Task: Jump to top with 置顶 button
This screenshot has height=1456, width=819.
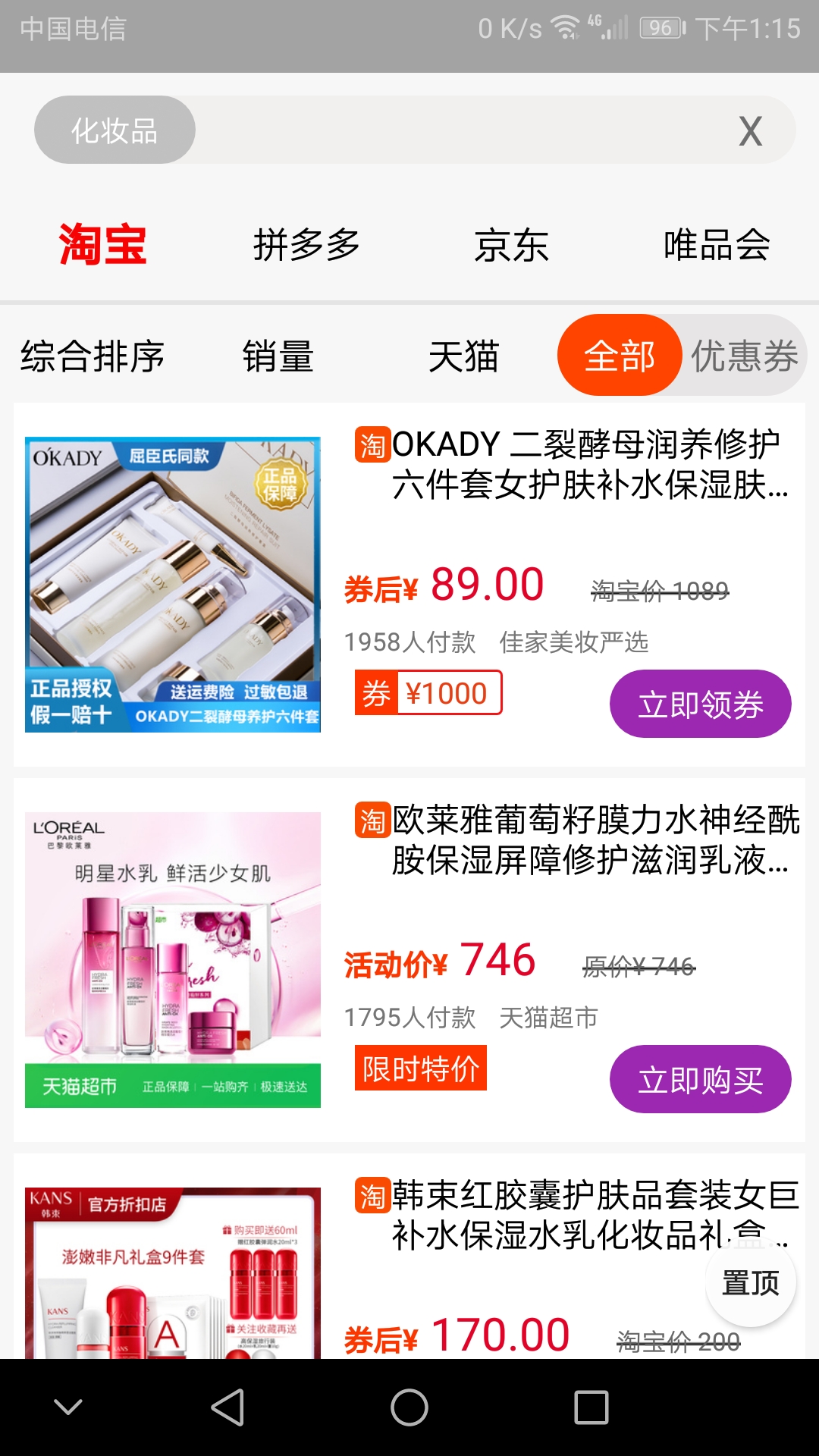Action: pos(750,1283)
